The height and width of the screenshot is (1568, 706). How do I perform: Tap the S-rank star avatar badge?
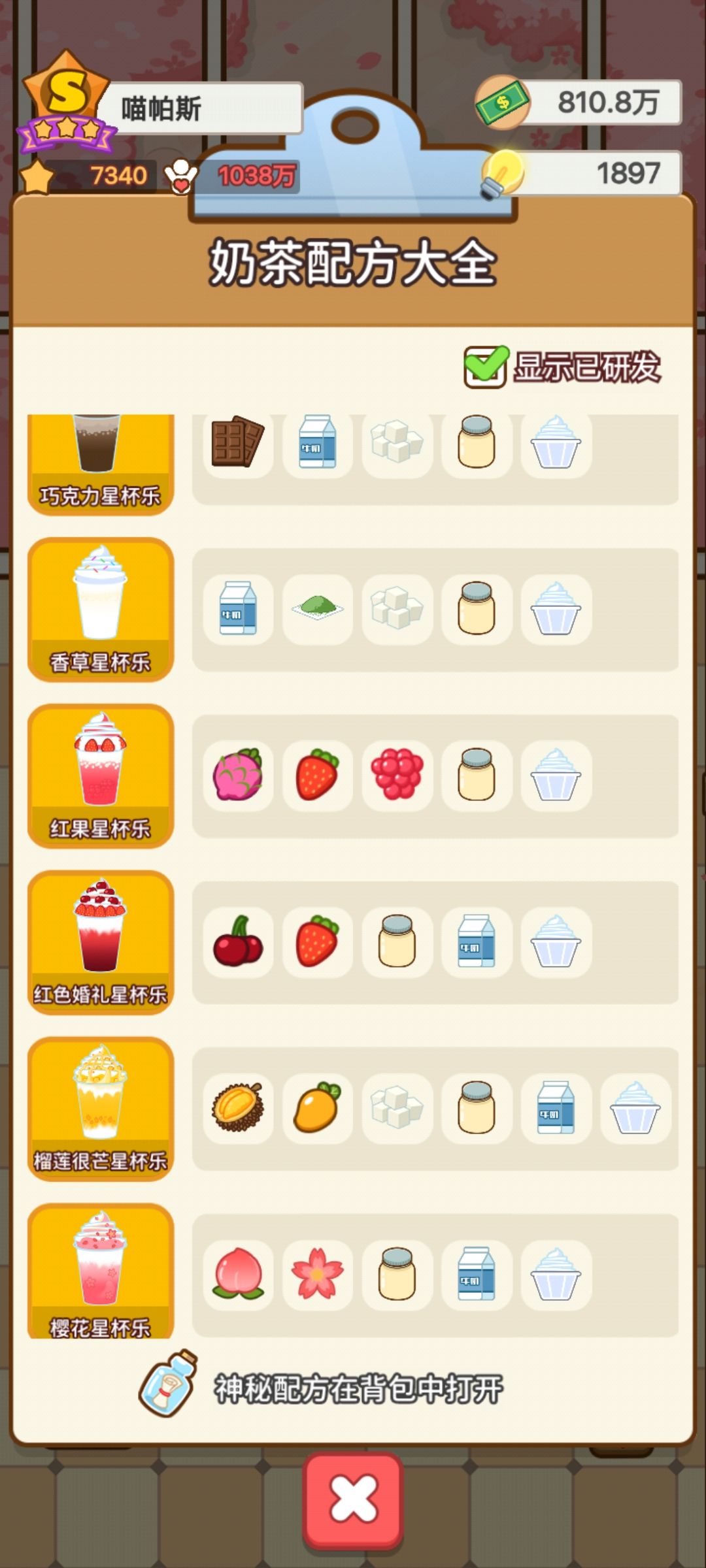[64, 98]
